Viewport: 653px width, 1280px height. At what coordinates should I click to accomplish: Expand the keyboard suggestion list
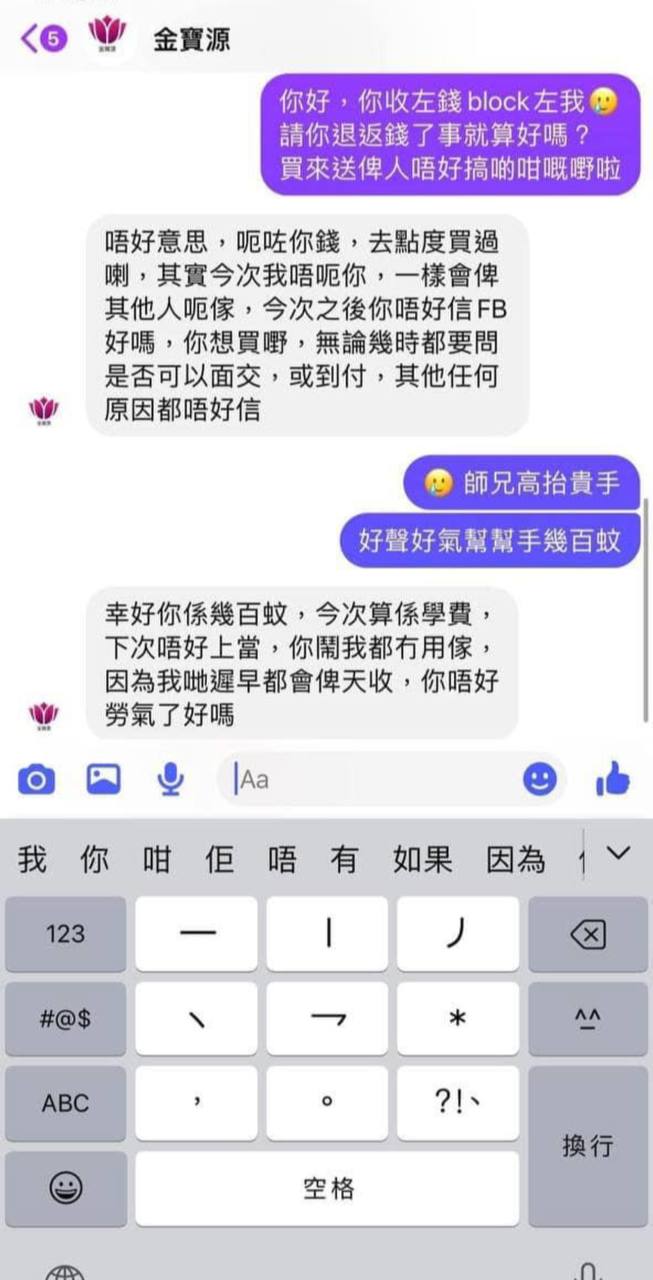(619, 853)
